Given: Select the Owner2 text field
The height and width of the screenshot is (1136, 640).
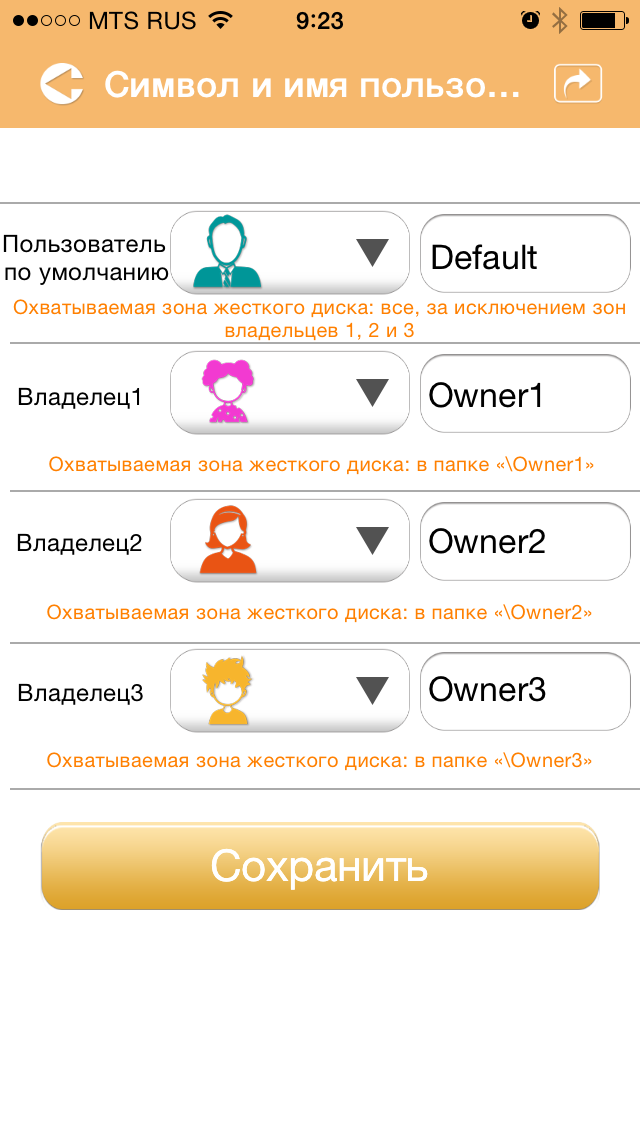Looking at the screenshot, I should pos(525,542).
